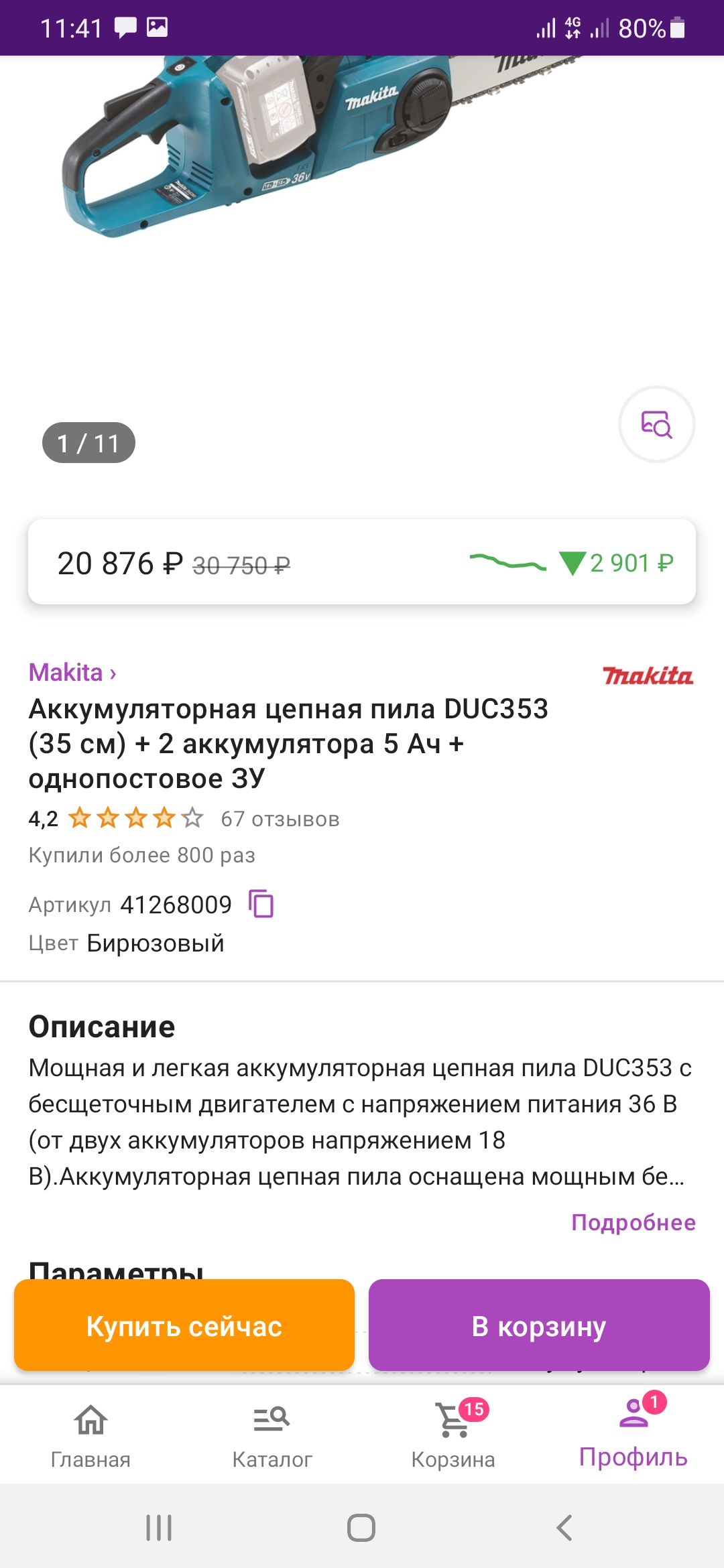Open the price history card

click(x=362, y=562)
